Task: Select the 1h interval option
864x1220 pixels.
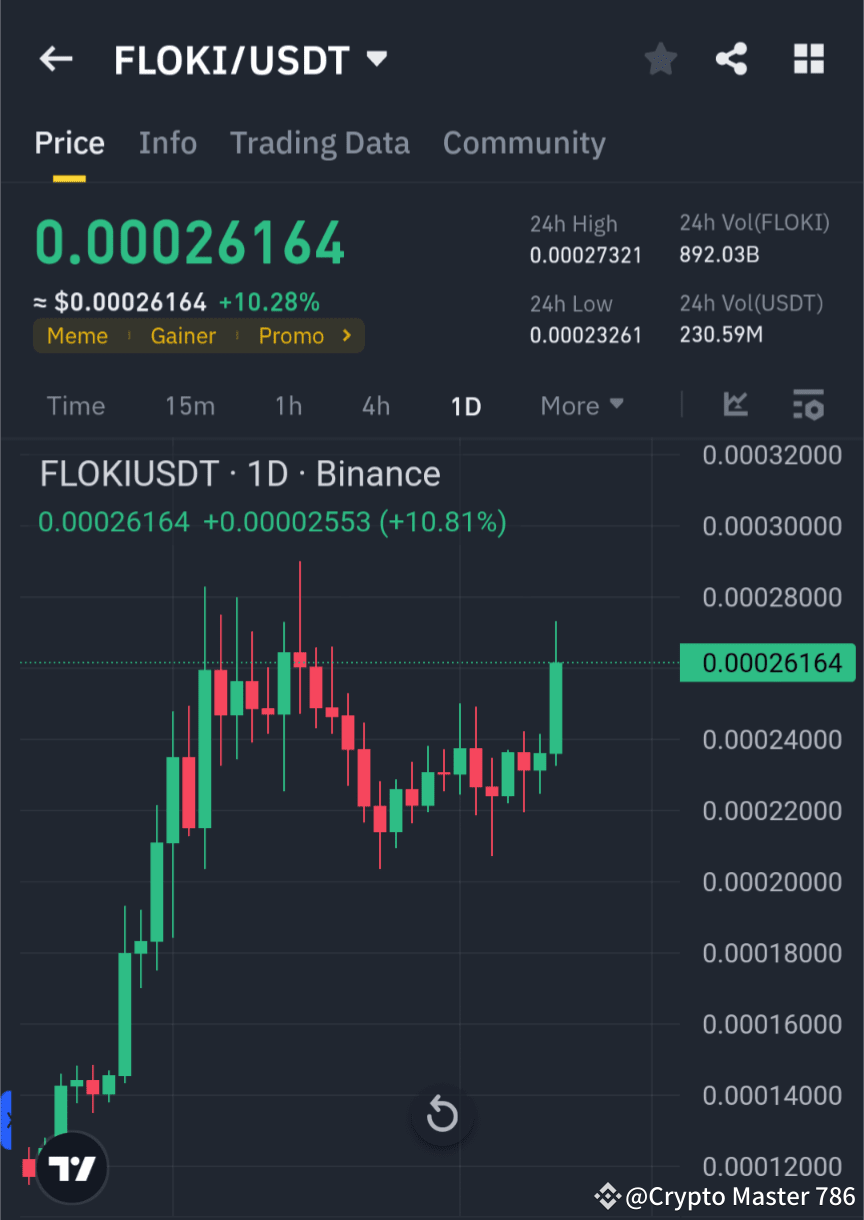Action: tap(288, 405)
